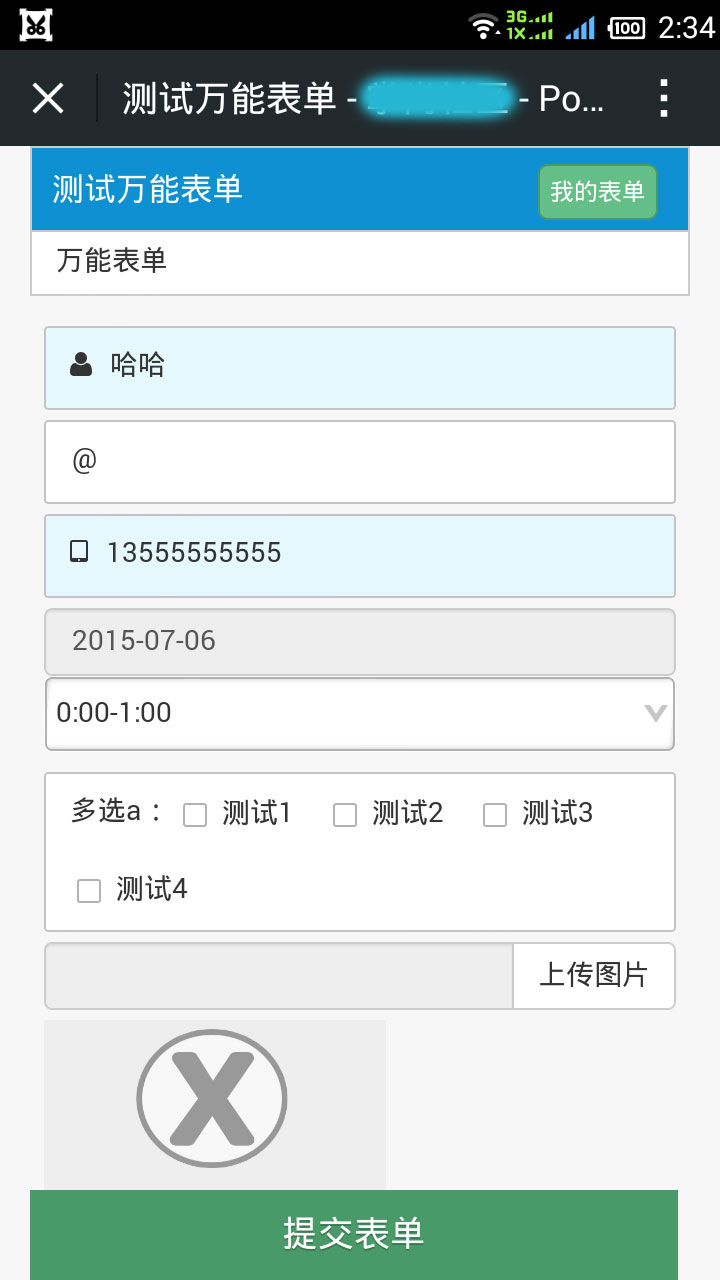Submit the form with 提交表单

354,1235
